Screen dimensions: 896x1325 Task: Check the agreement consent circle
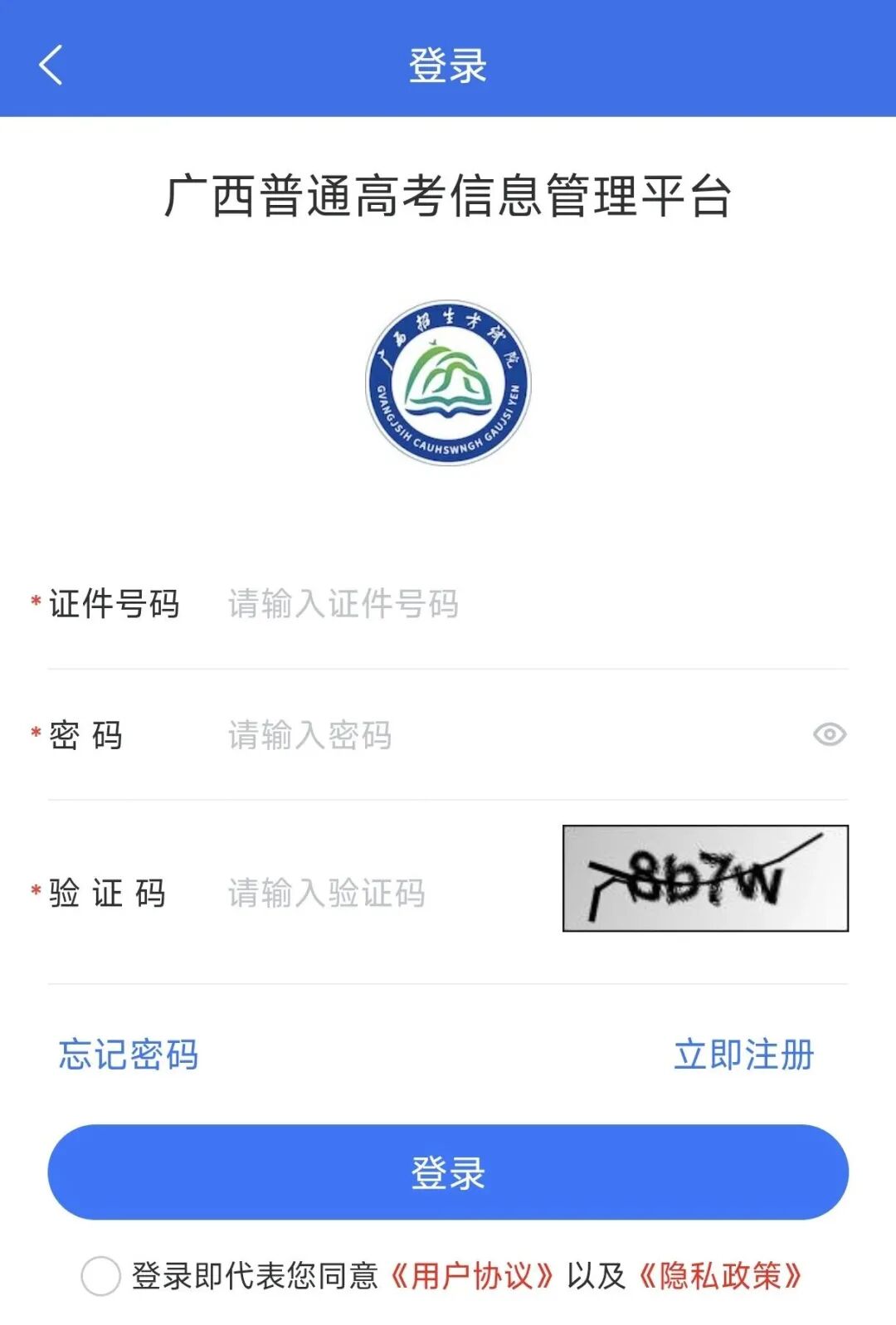point(101,1275)
